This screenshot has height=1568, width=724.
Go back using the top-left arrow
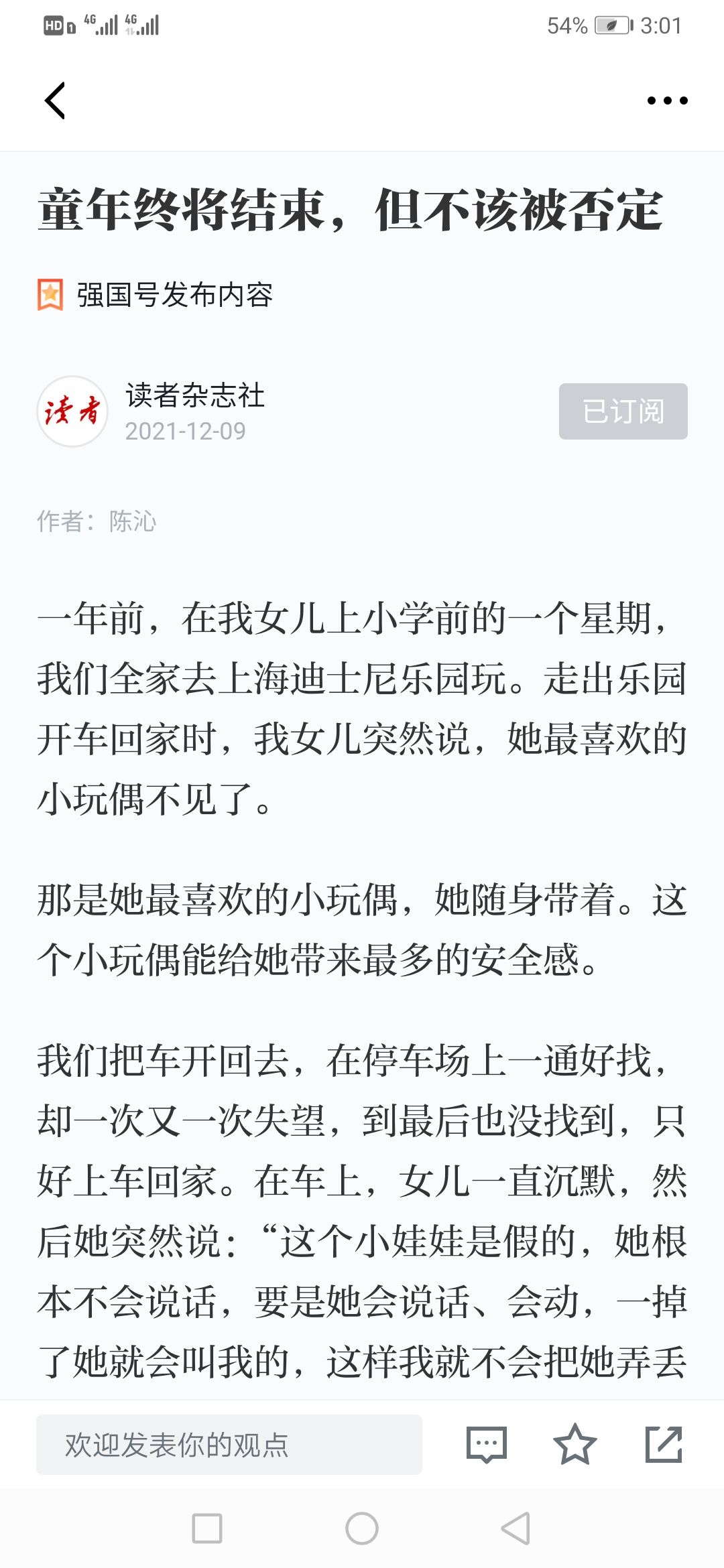click(55, 101)
